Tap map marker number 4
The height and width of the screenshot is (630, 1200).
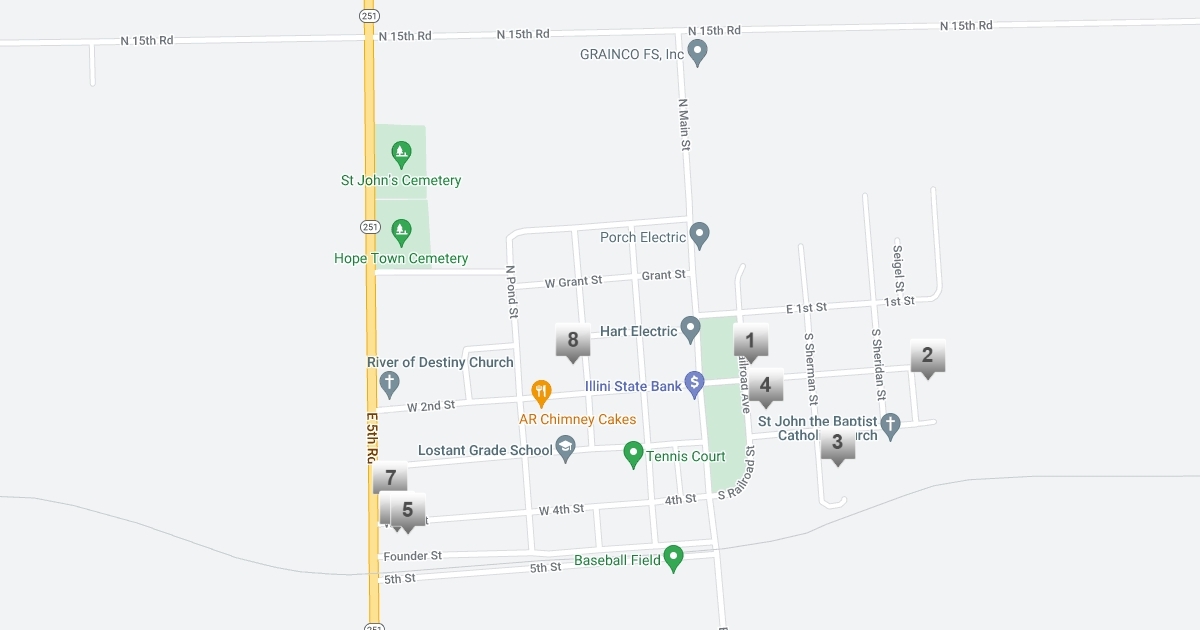[765, 386]
